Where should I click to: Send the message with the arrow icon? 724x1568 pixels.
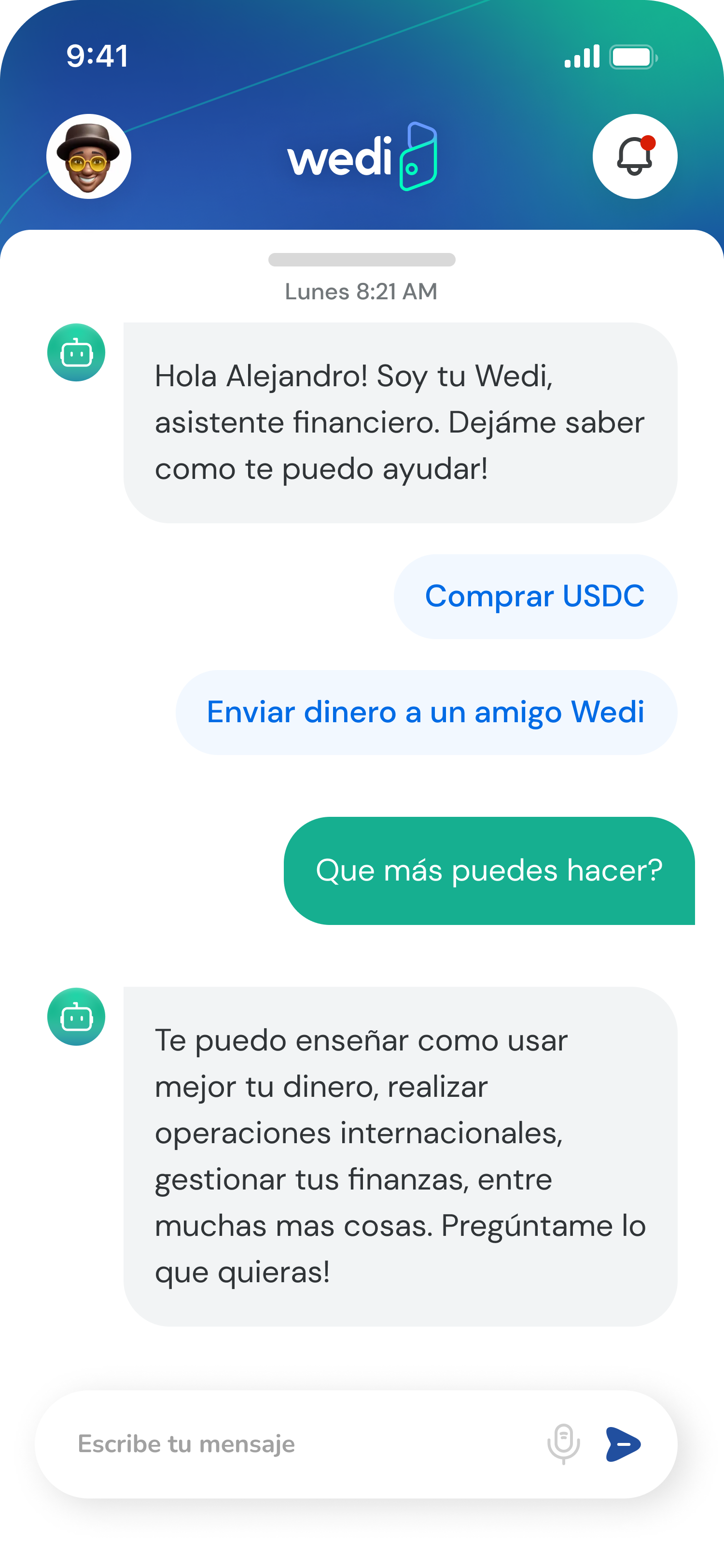pos(623,1444)
